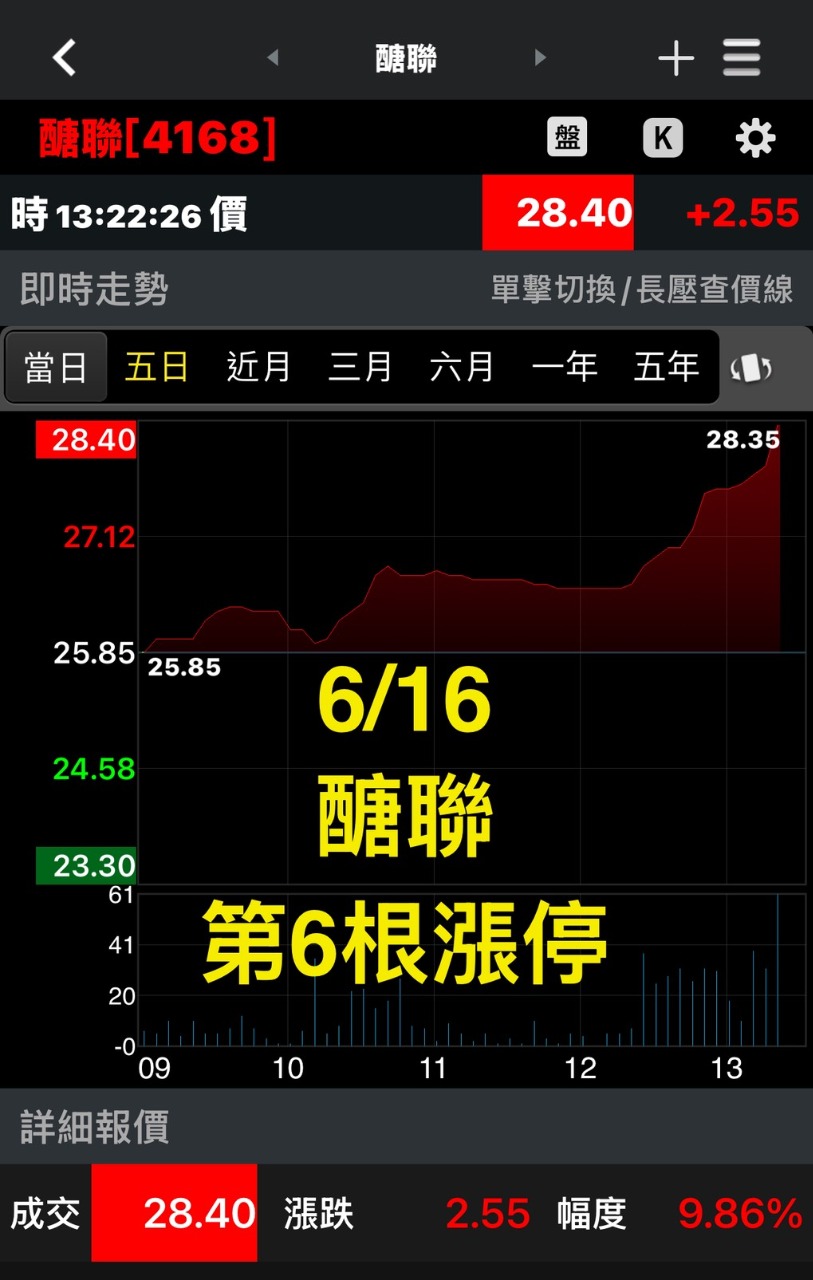Switch to the previous stock

pyautogui.click(x=273, y=58)
